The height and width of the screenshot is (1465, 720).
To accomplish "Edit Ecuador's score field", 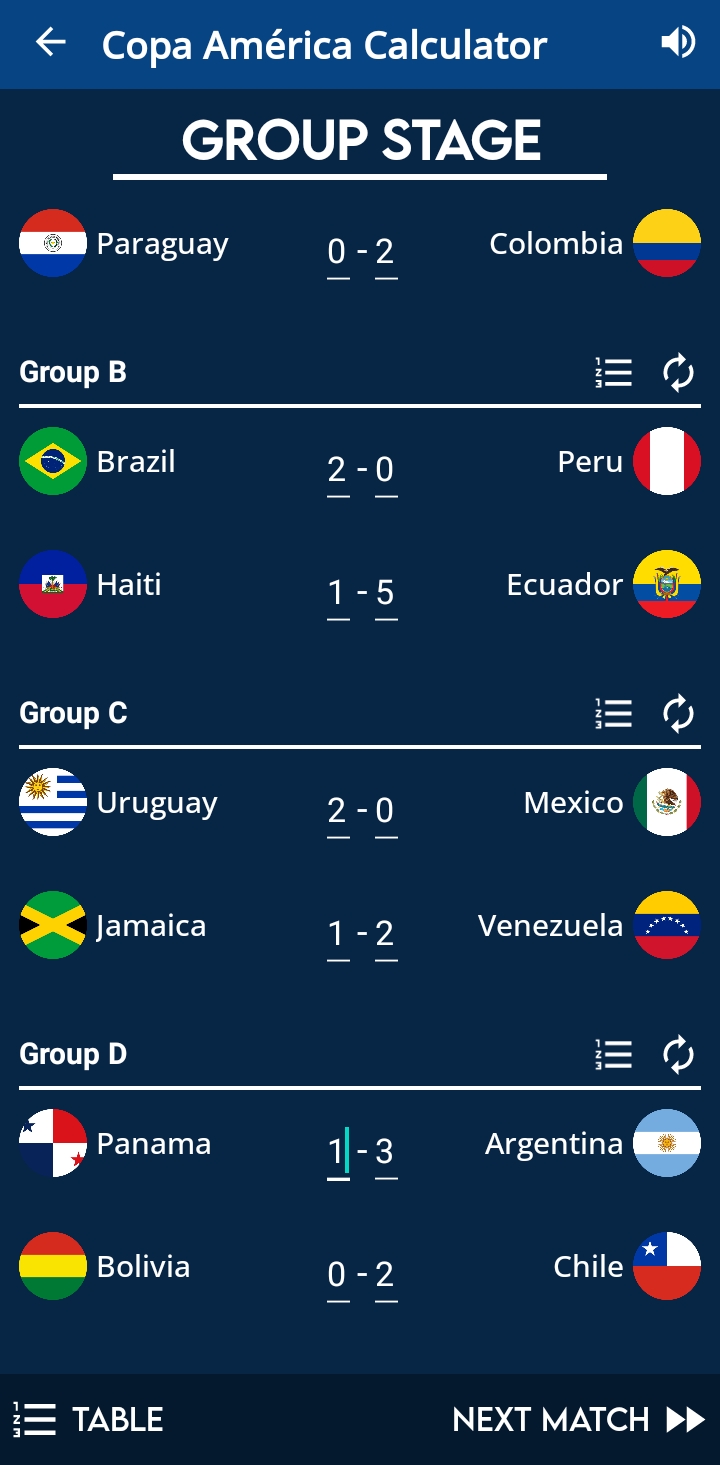I will click(x=386, y=593).
